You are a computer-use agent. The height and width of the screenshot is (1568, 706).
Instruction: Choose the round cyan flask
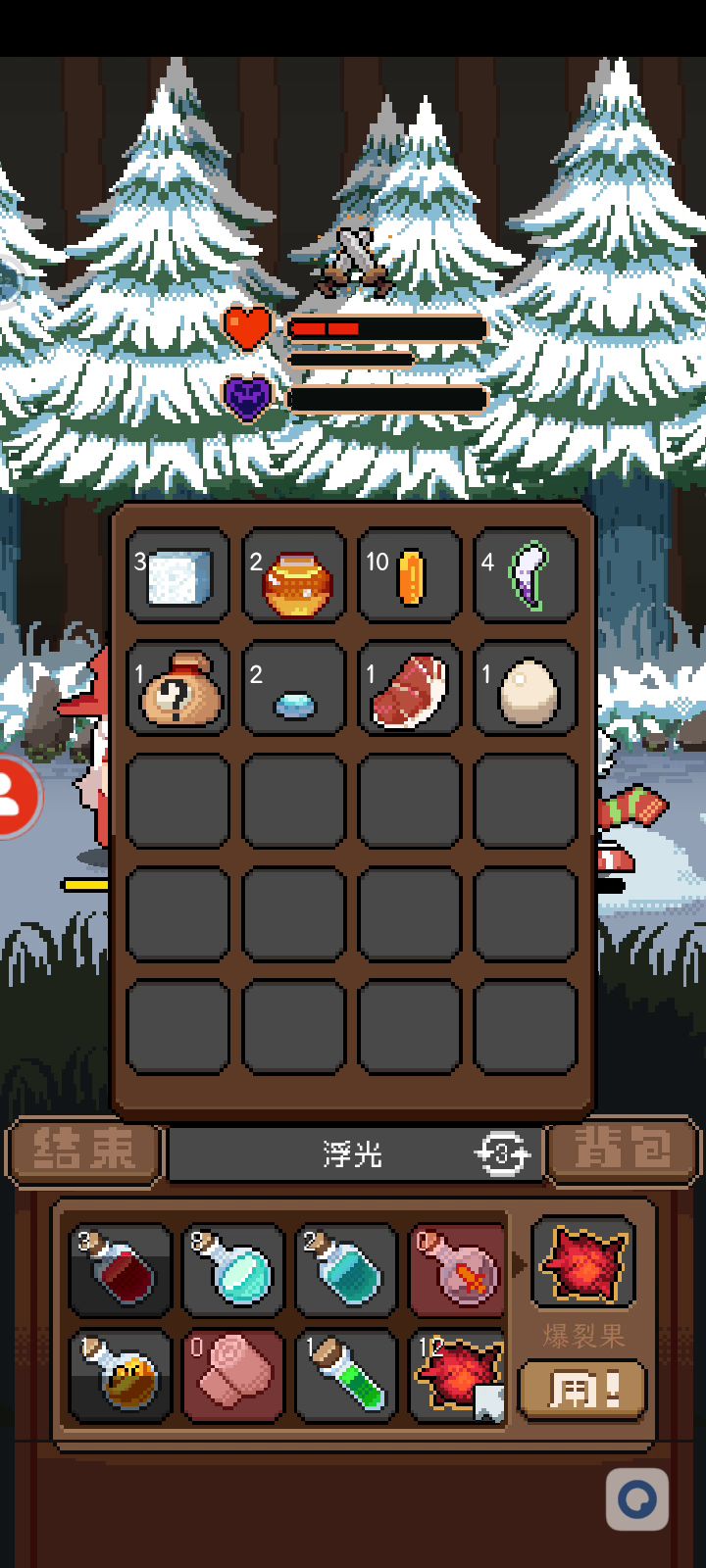click(x=233, y=1269)
